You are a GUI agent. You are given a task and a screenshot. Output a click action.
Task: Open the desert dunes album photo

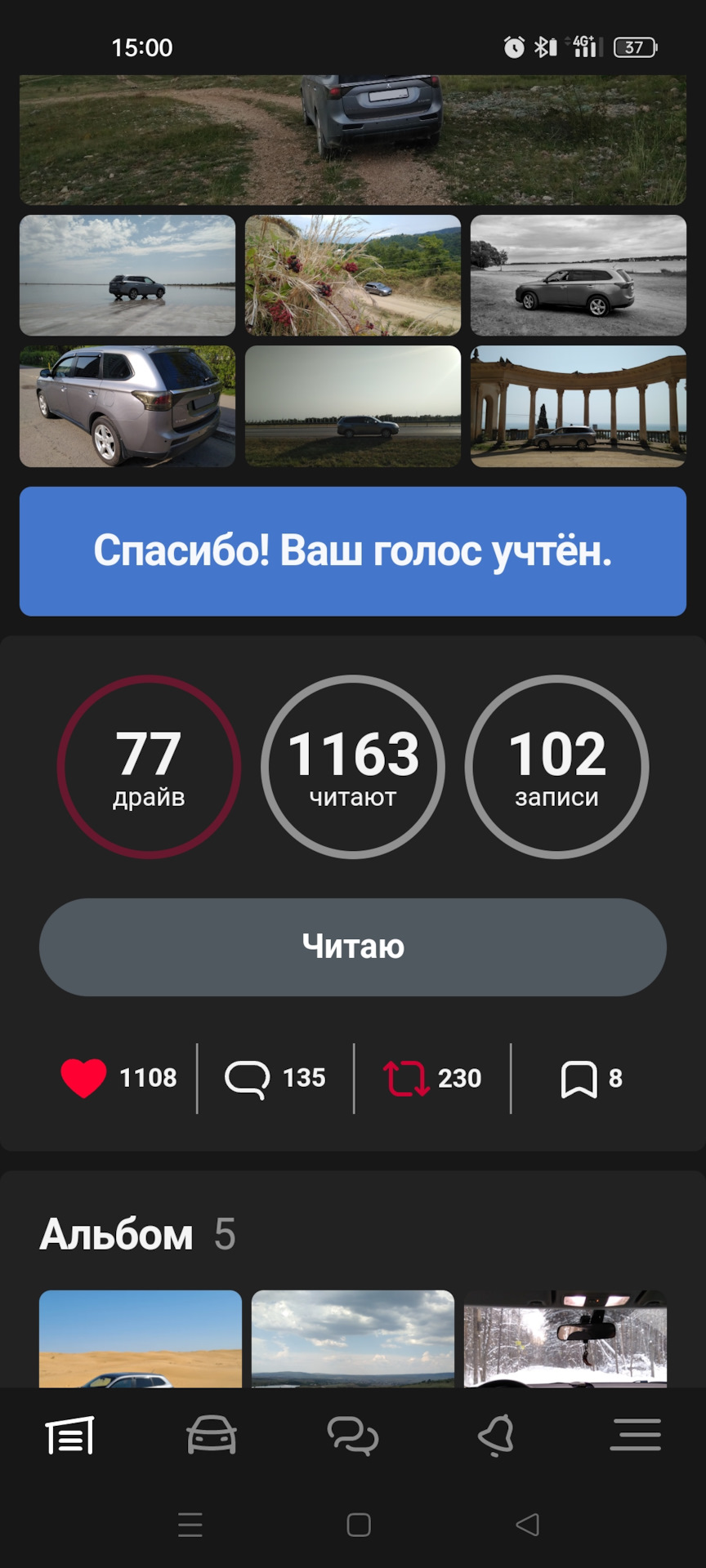pos(141,1339)
